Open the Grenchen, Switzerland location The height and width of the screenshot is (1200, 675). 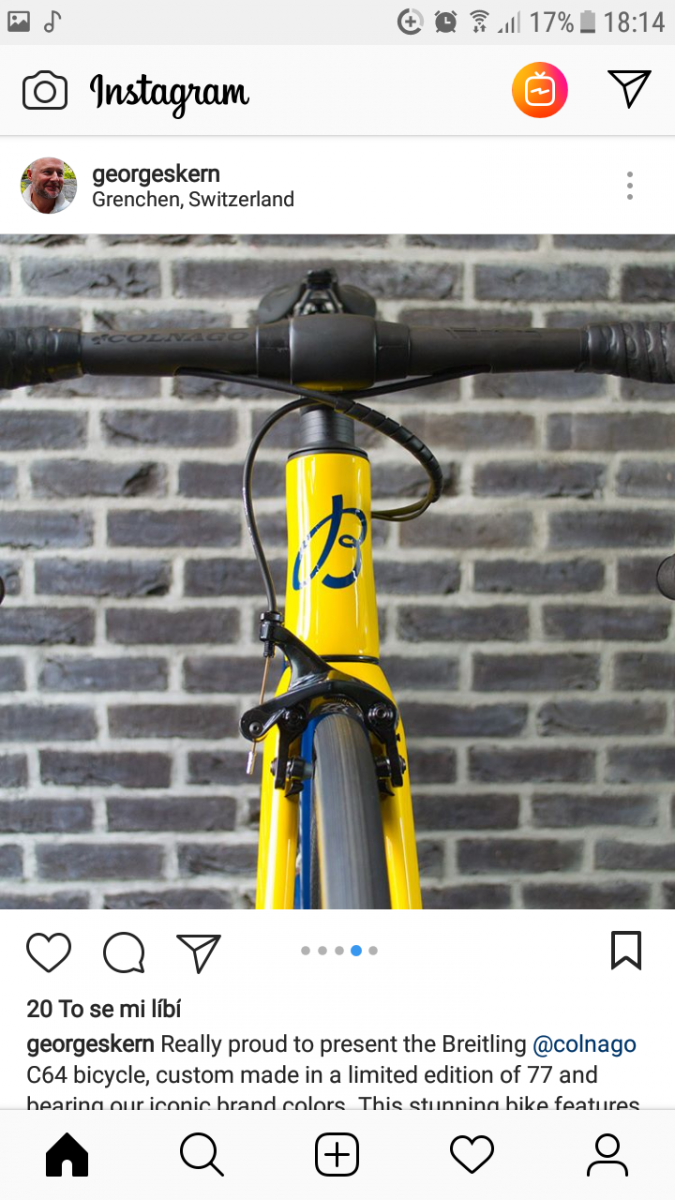tap(193, 199)
